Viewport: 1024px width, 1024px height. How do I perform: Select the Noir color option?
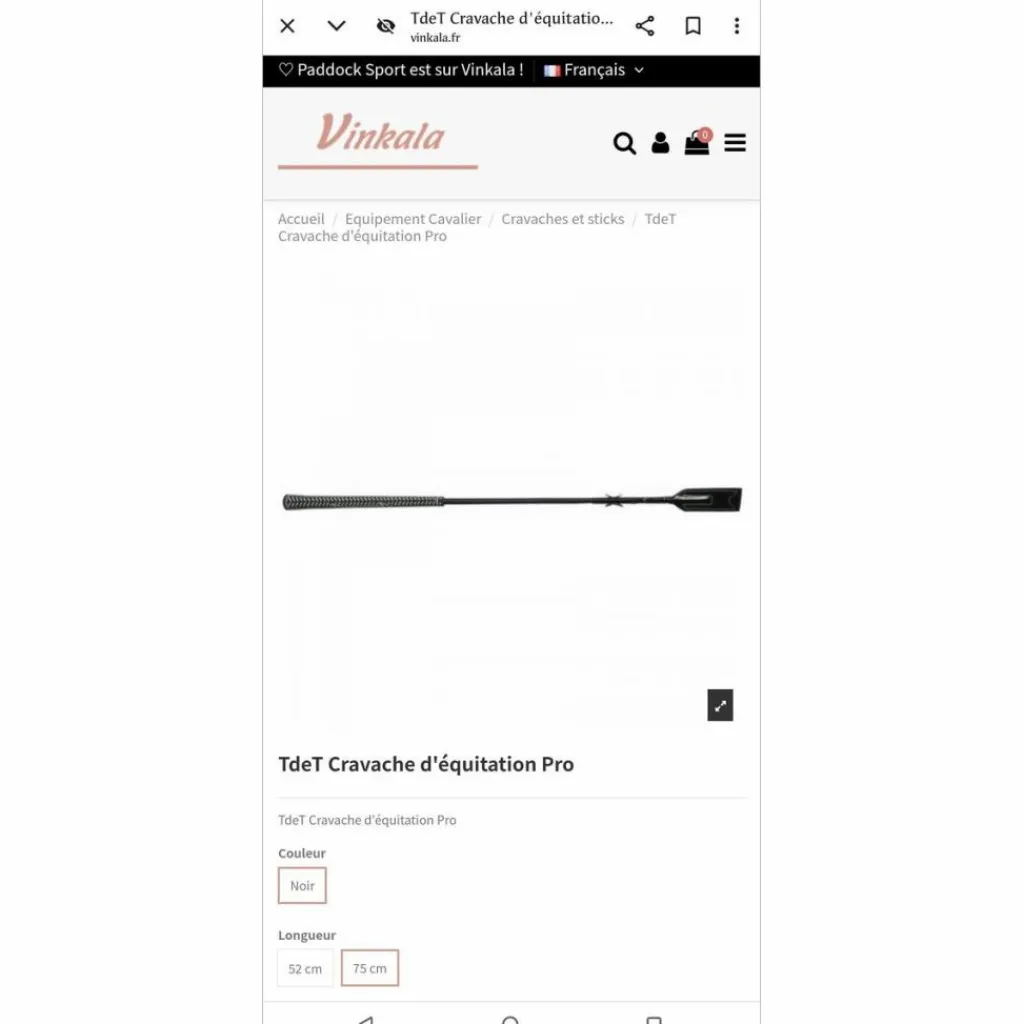click(302, 886)
